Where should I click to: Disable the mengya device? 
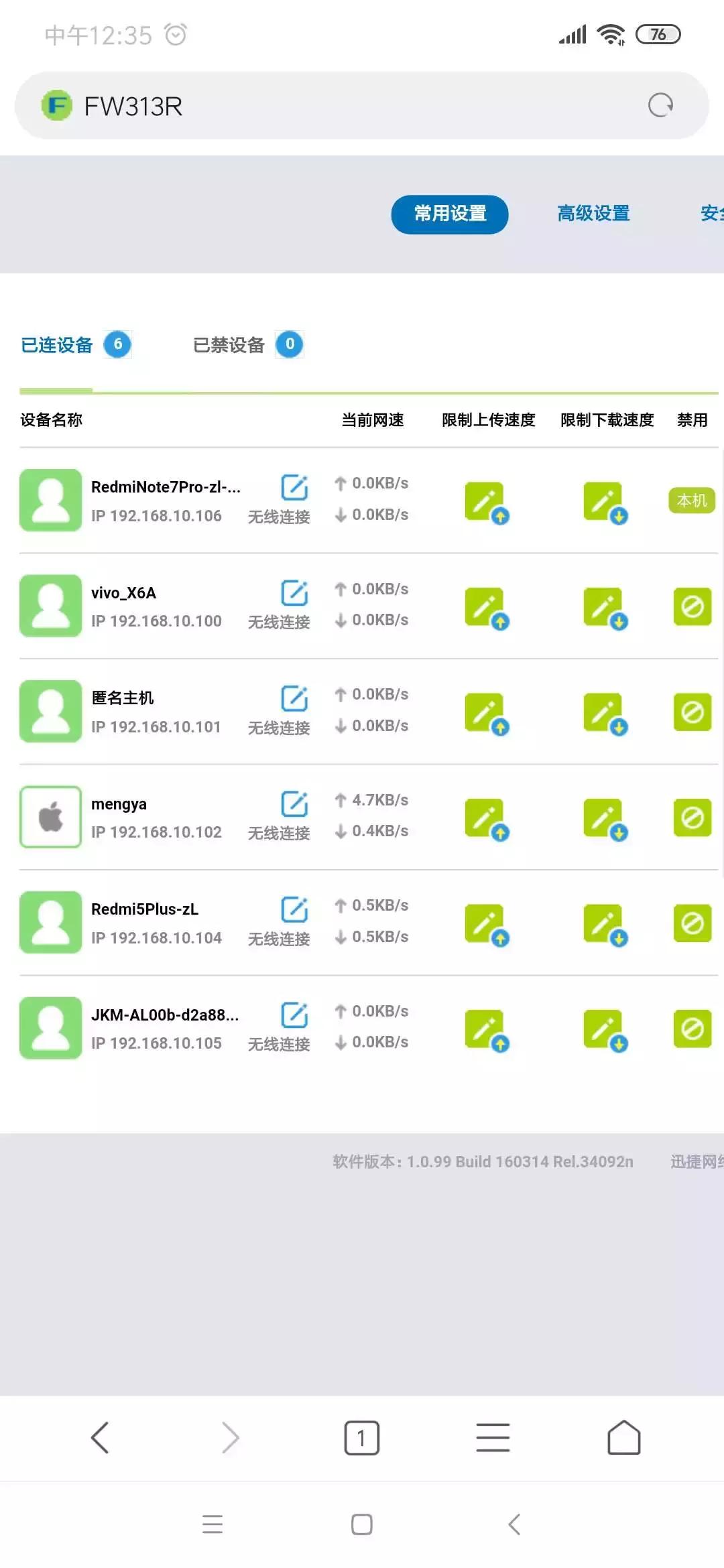click(692, 818)
